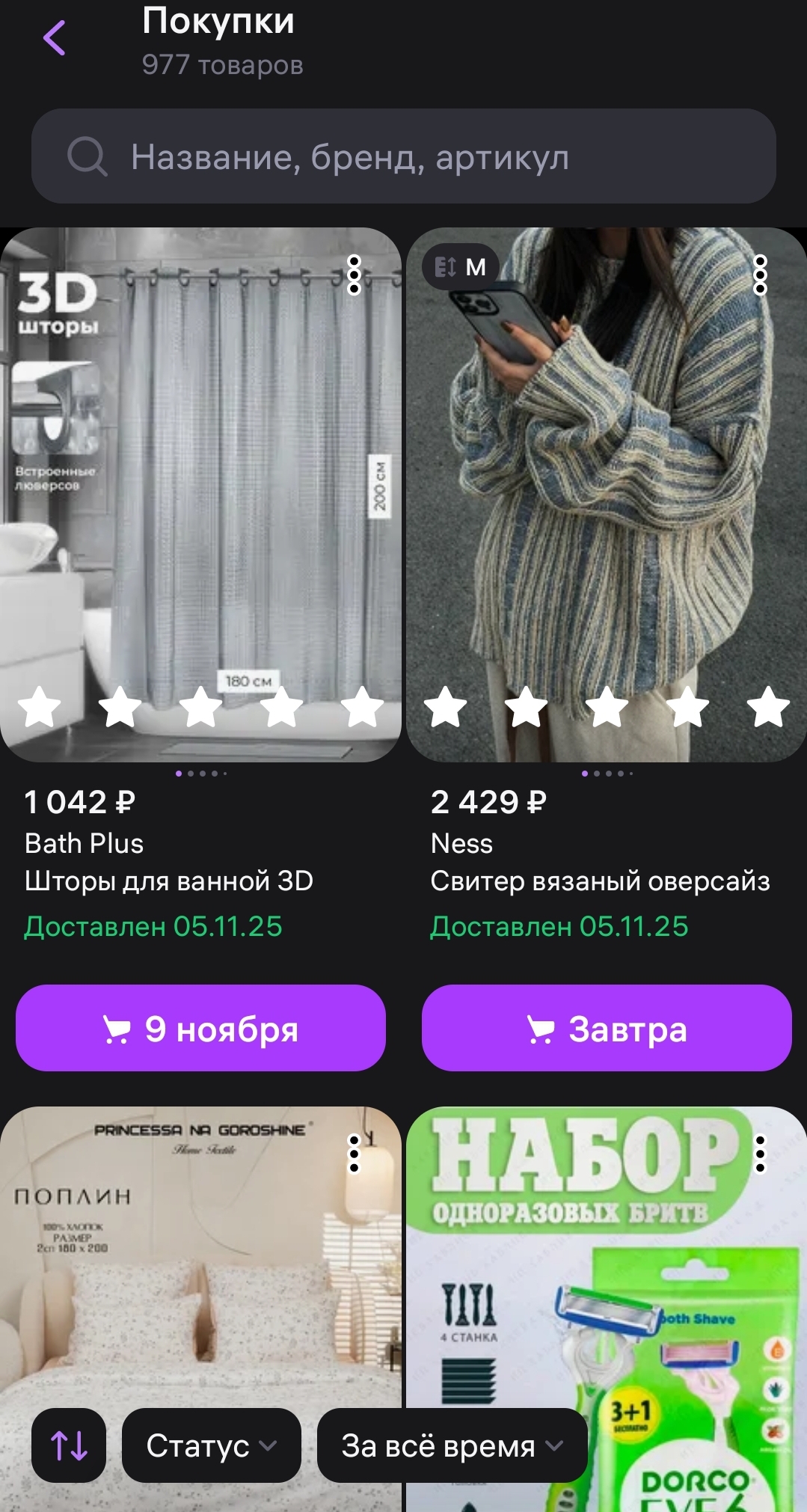Open options menu on Dorco razors card

tap(760, 1153)
